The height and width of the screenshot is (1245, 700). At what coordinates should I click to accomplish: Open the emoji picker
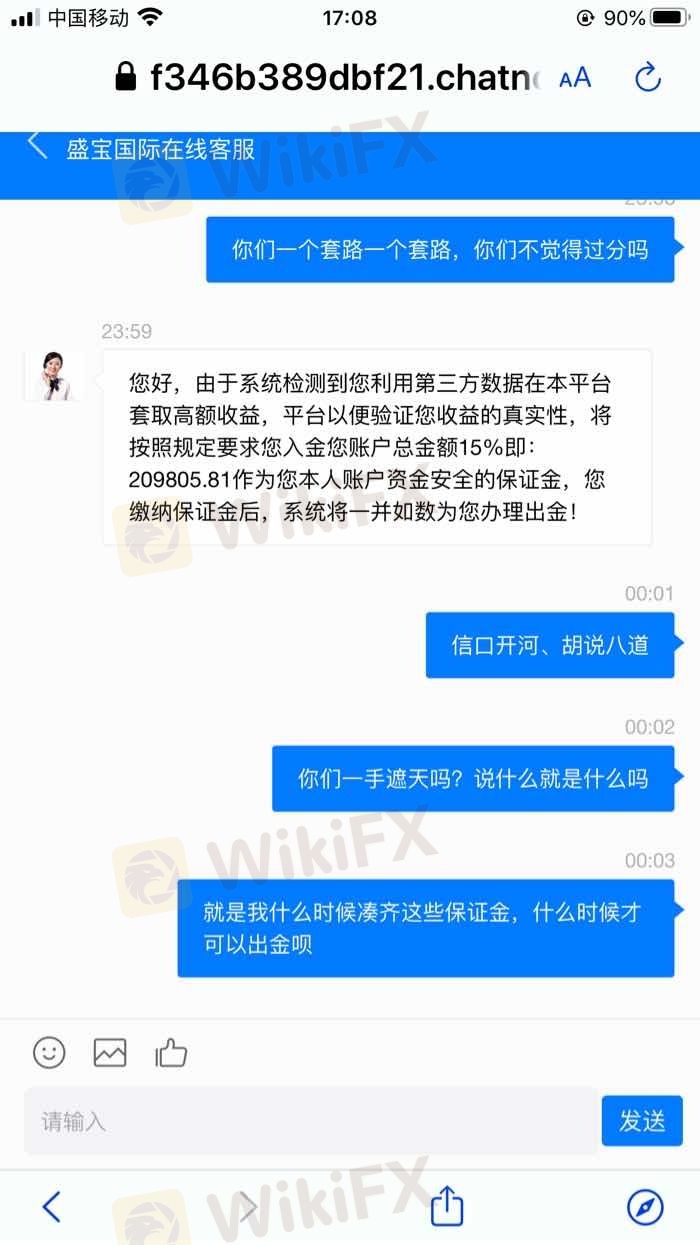pyautogui.click(x=49, y=1052)
